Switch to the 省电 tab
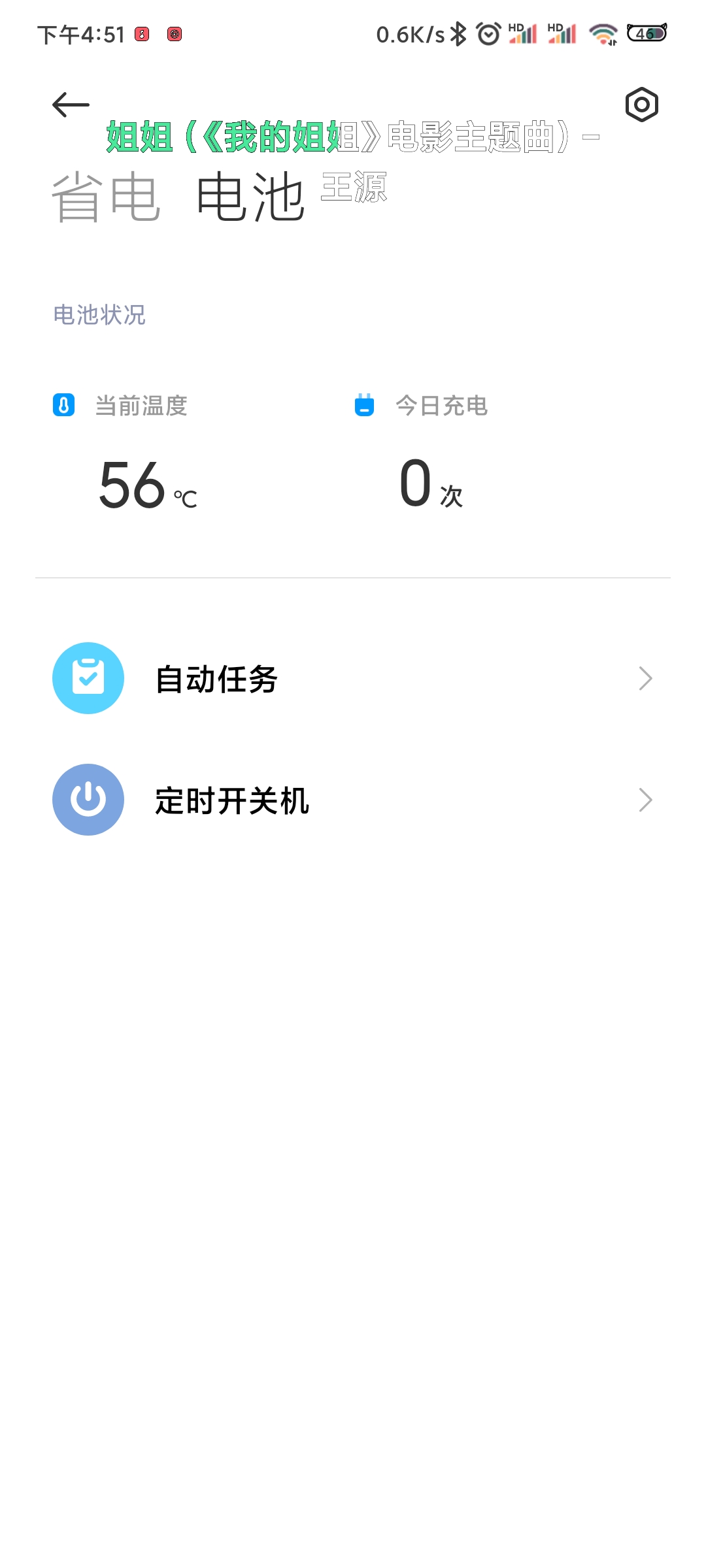The width and height of the screenshot is (706, 1568). coord(106,196)
